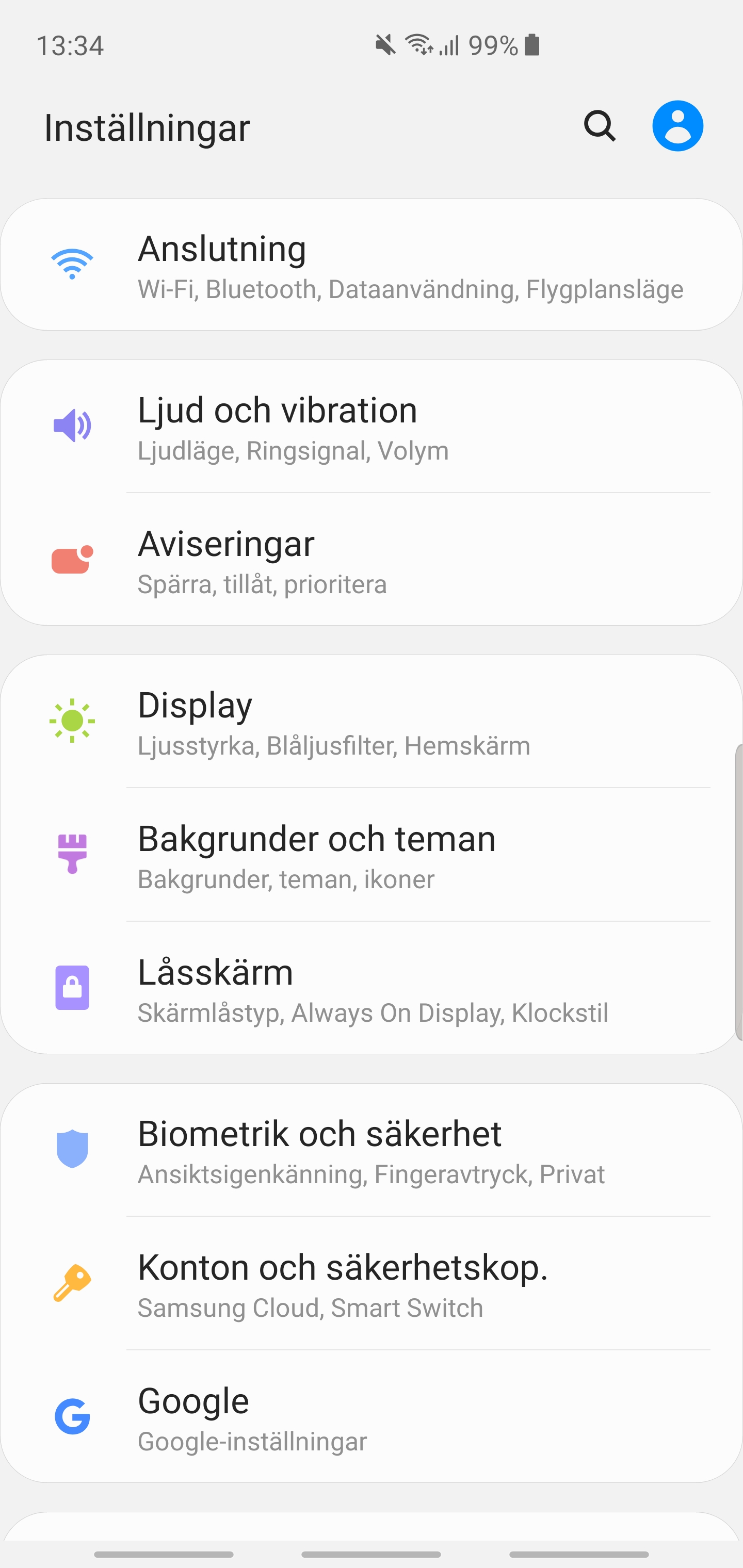This screenshot has height=1568, width=743.
Task: Search the settings with the magnifier icon
Action: tap(600, 126)
